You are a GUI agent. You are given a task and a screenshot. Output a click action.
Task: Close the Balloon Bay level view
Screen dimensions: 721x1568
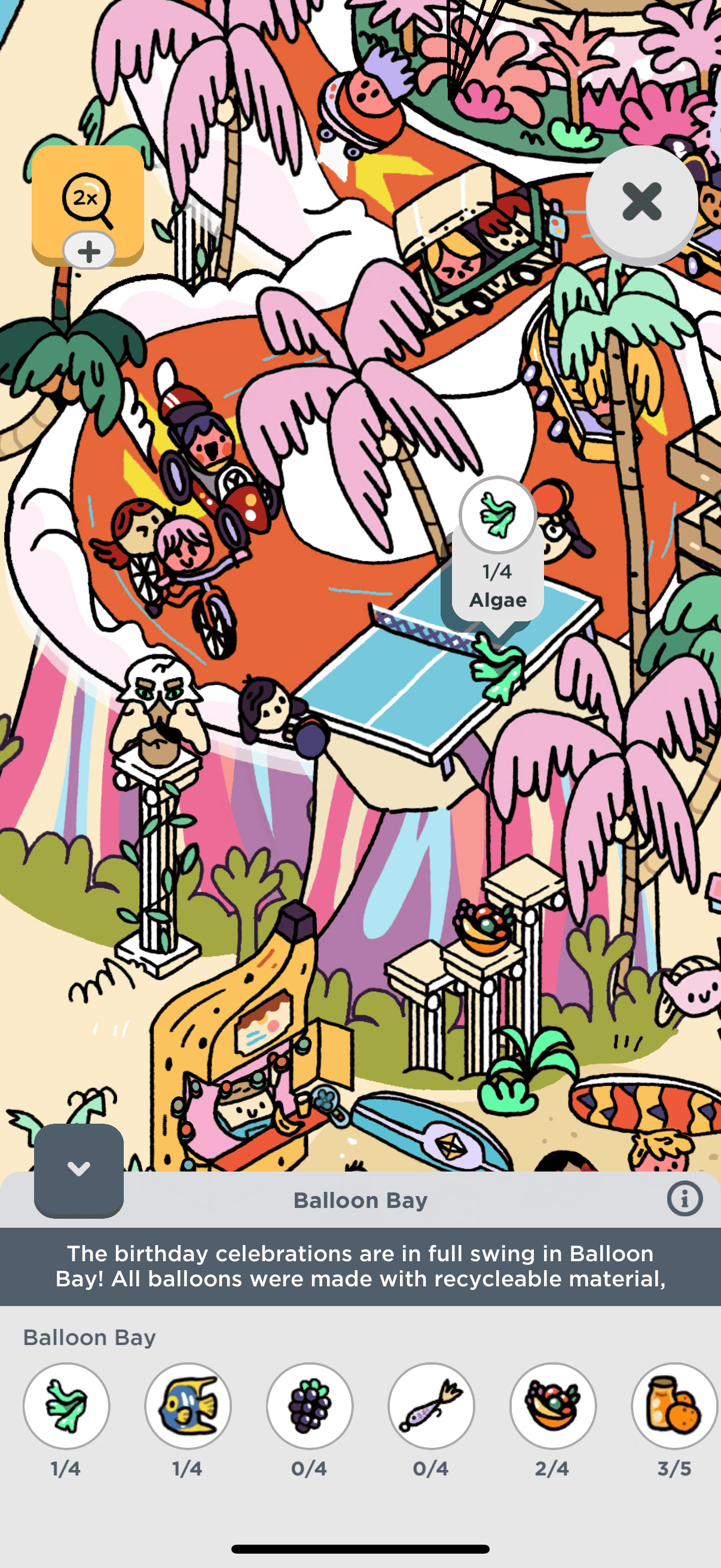click(641, 202)
